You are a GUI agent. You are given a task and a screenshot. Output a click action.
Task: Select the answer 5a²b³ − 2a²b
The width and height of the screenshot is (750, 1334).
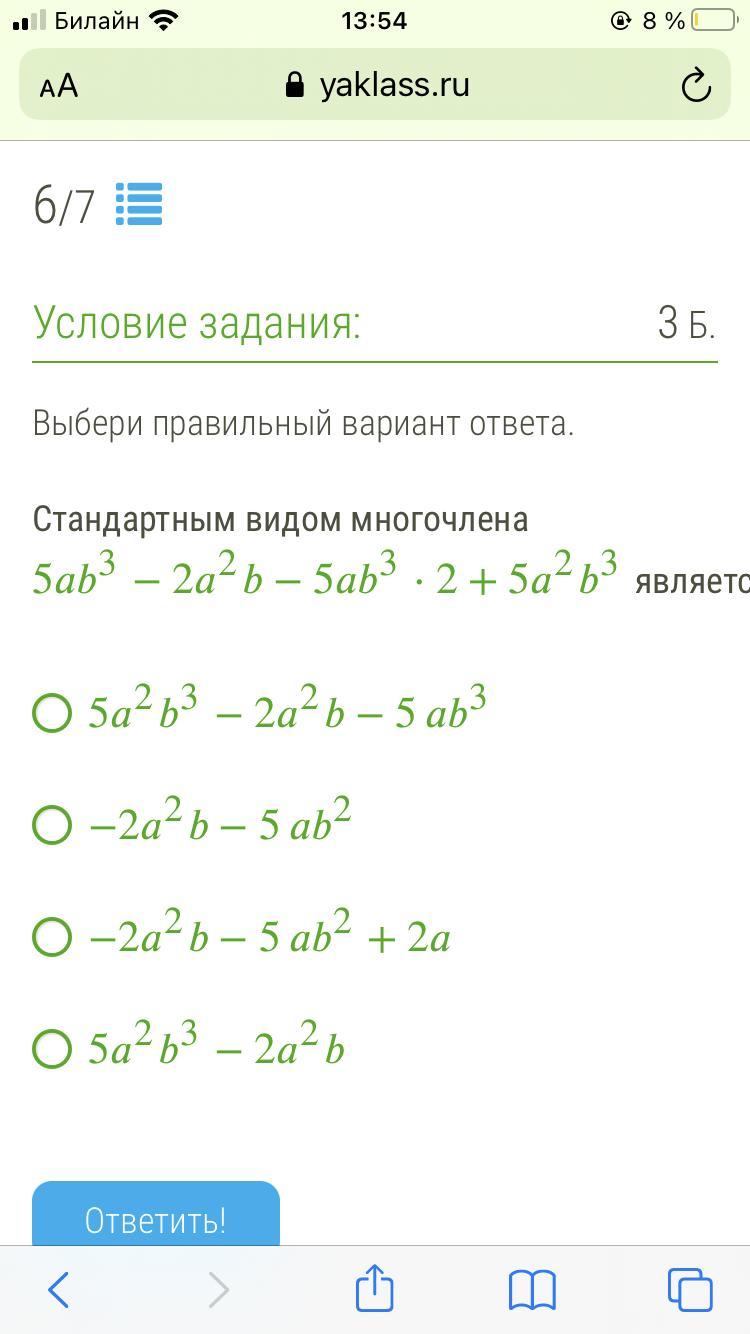pos(53,1050)
